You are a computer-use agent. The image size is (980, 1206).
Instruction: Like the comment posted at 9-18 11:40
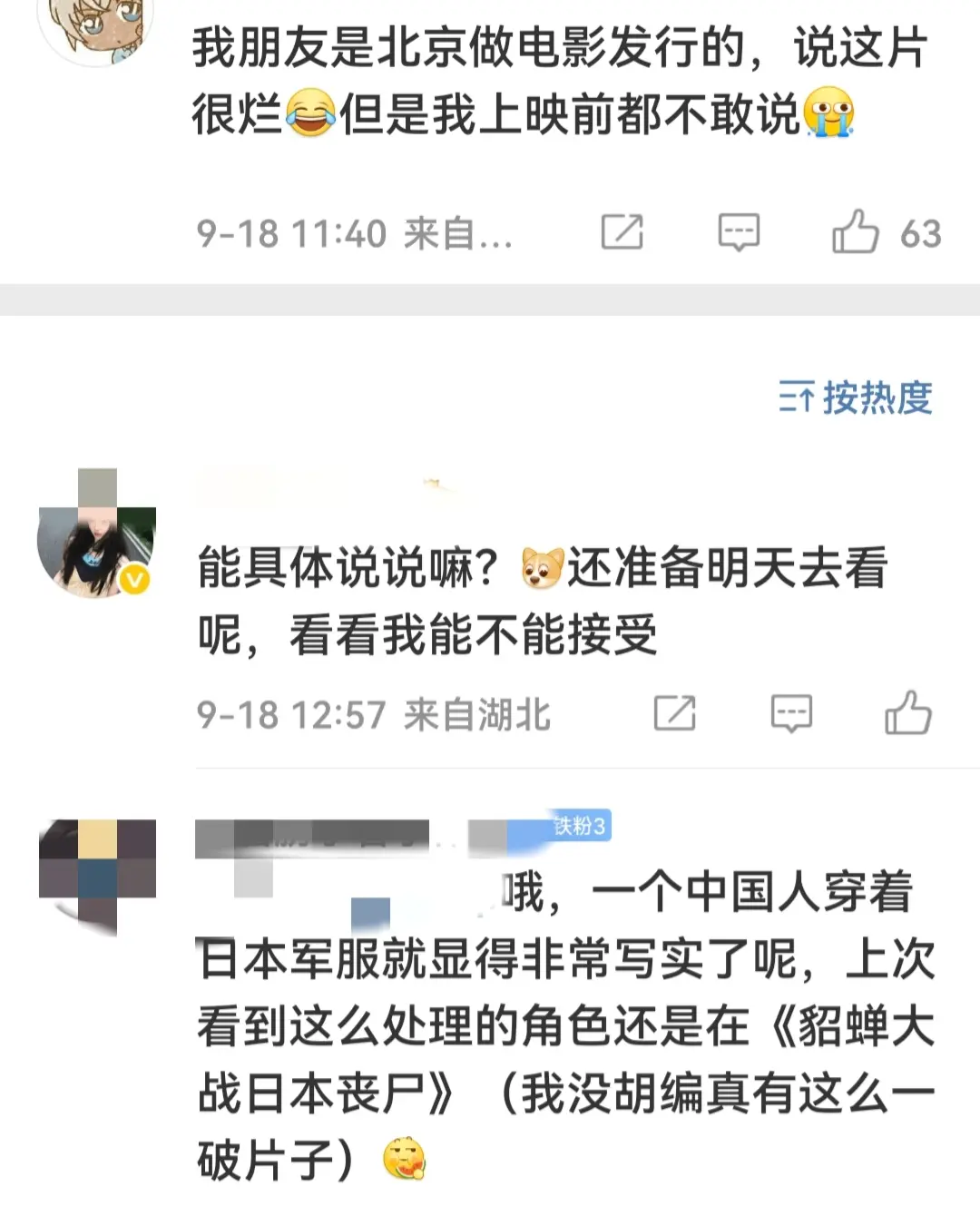(856, 232)
